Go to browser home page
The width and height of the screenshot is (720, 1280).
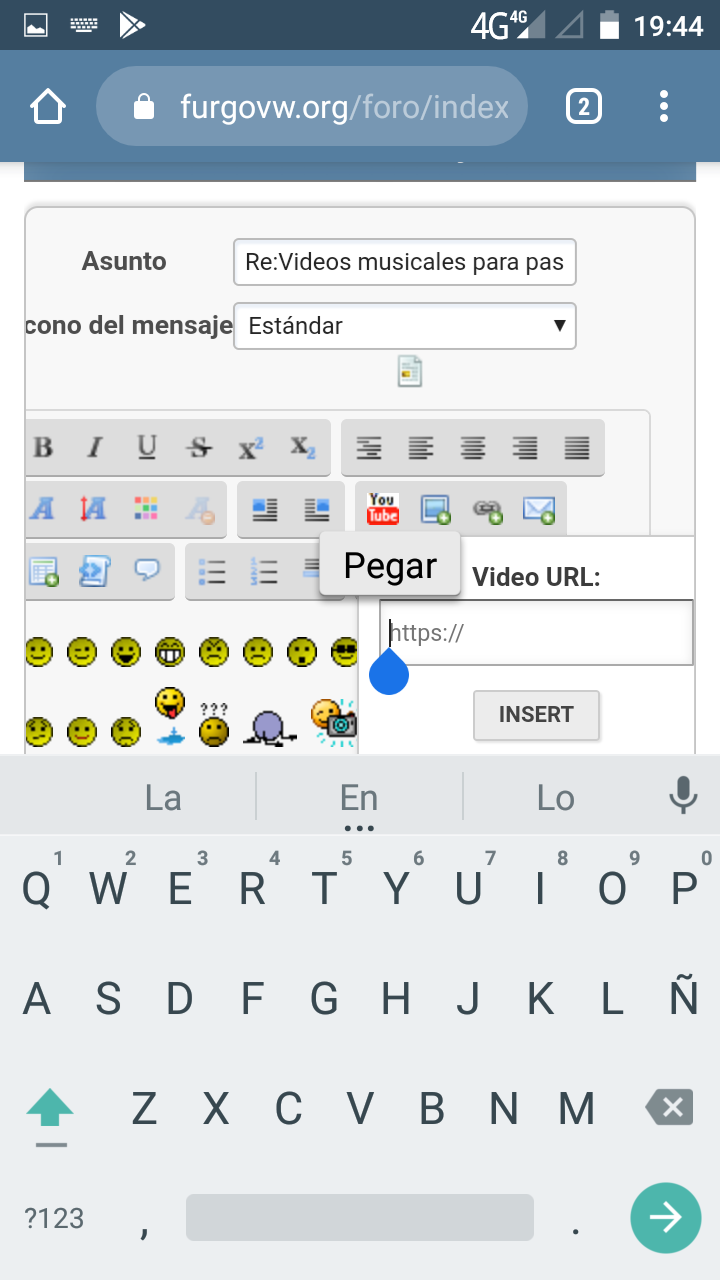coord(48,106)
